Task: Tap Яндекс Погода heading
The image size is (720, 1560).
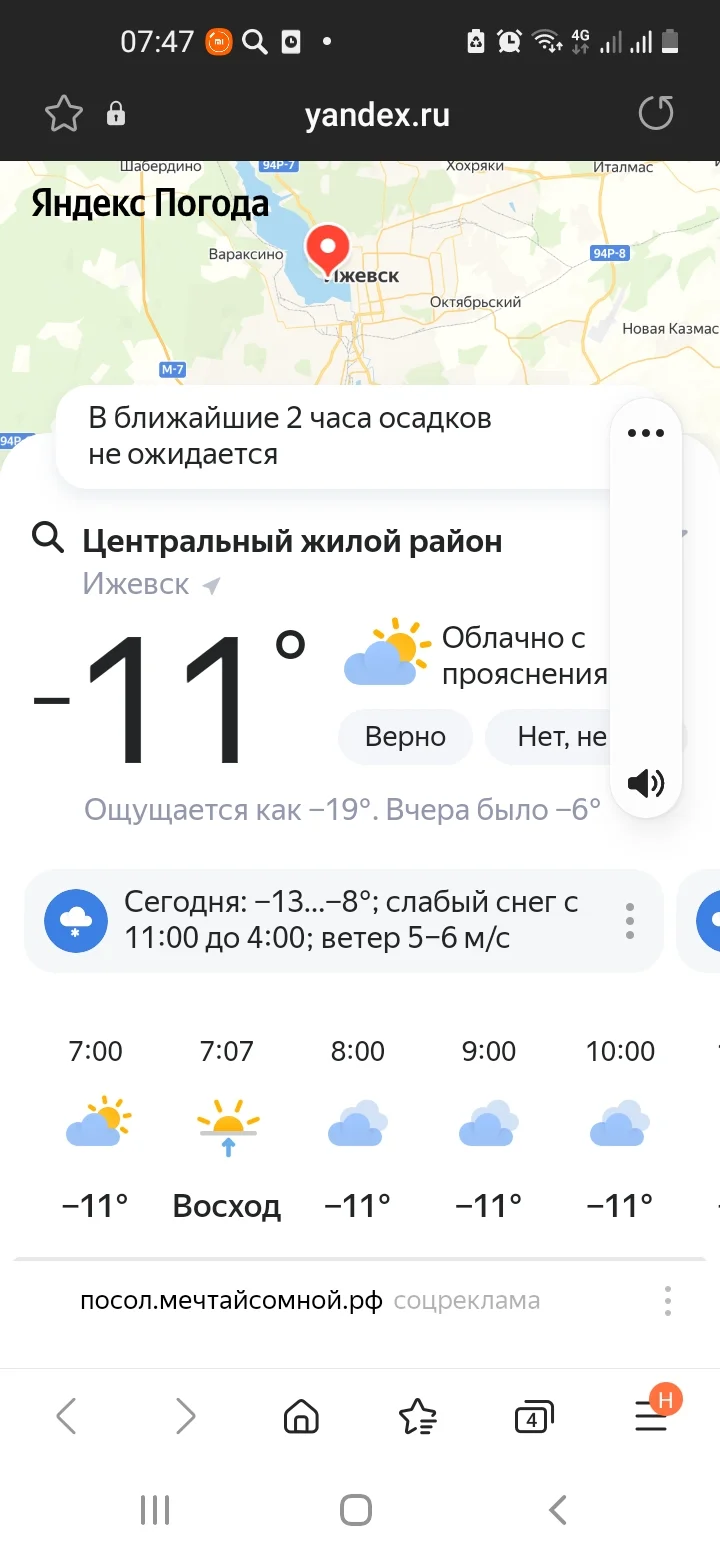Action: 148,203
